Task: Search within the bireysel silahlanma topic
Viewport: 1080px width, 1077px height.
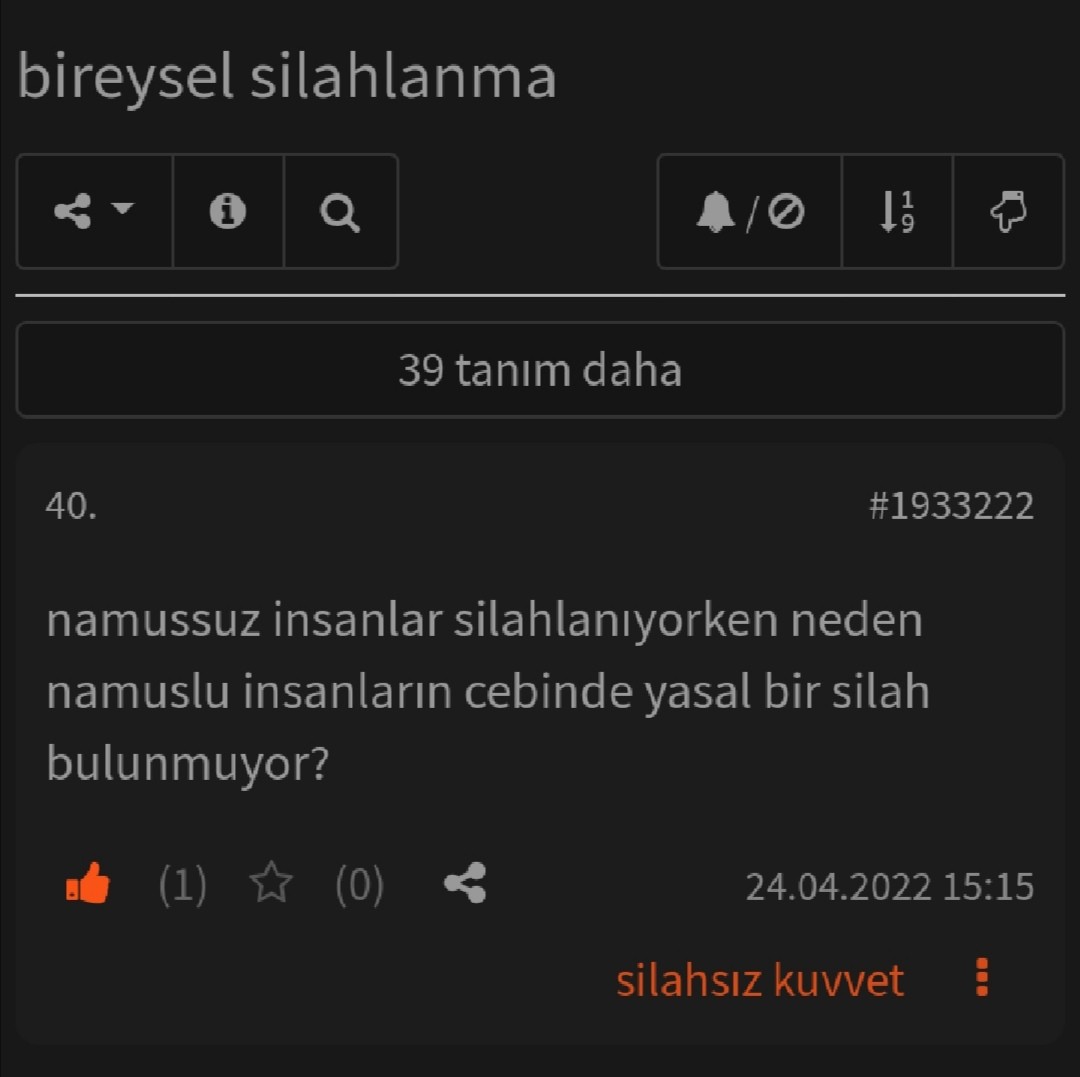Action: pos(340,212)
